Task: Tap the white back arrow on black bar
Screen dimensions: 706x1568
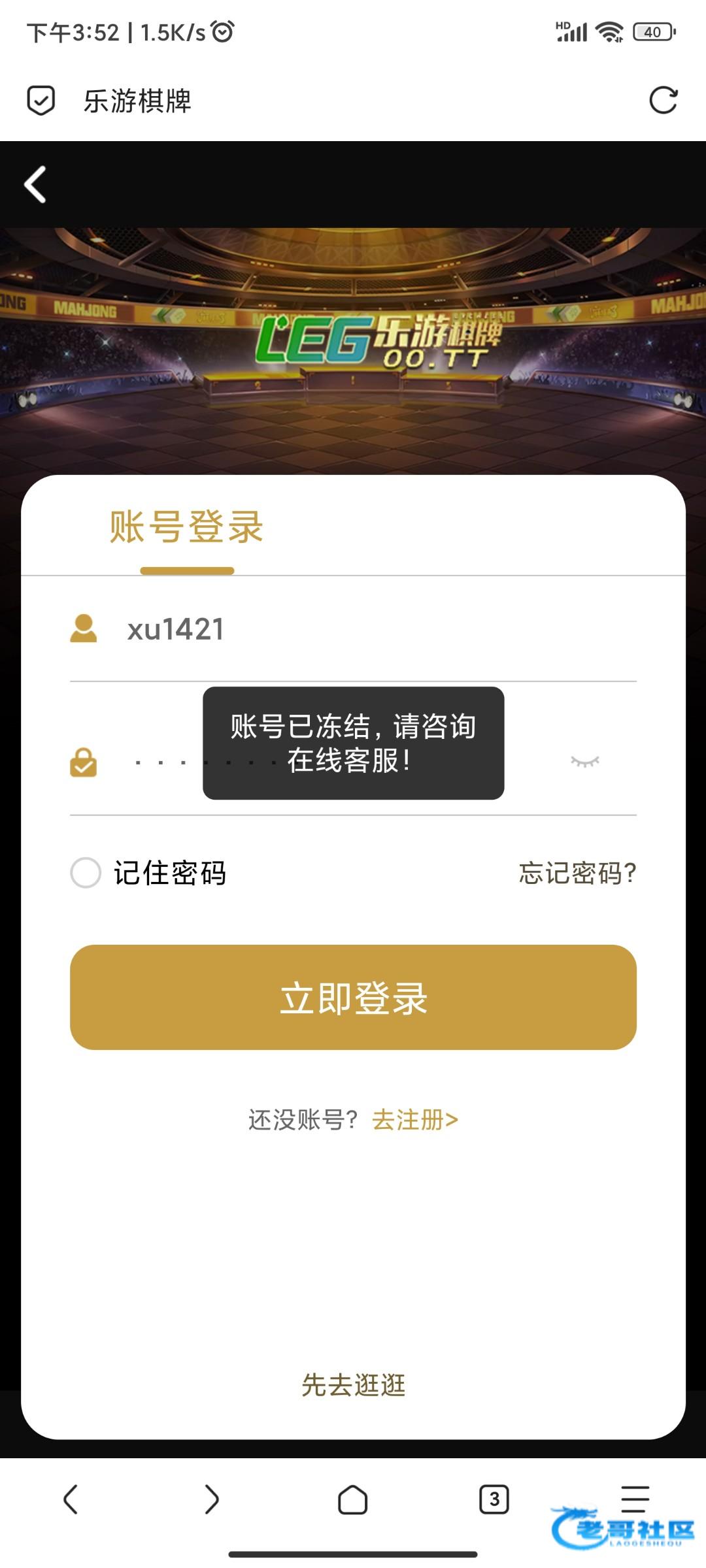Action: (x=35, y=185)
